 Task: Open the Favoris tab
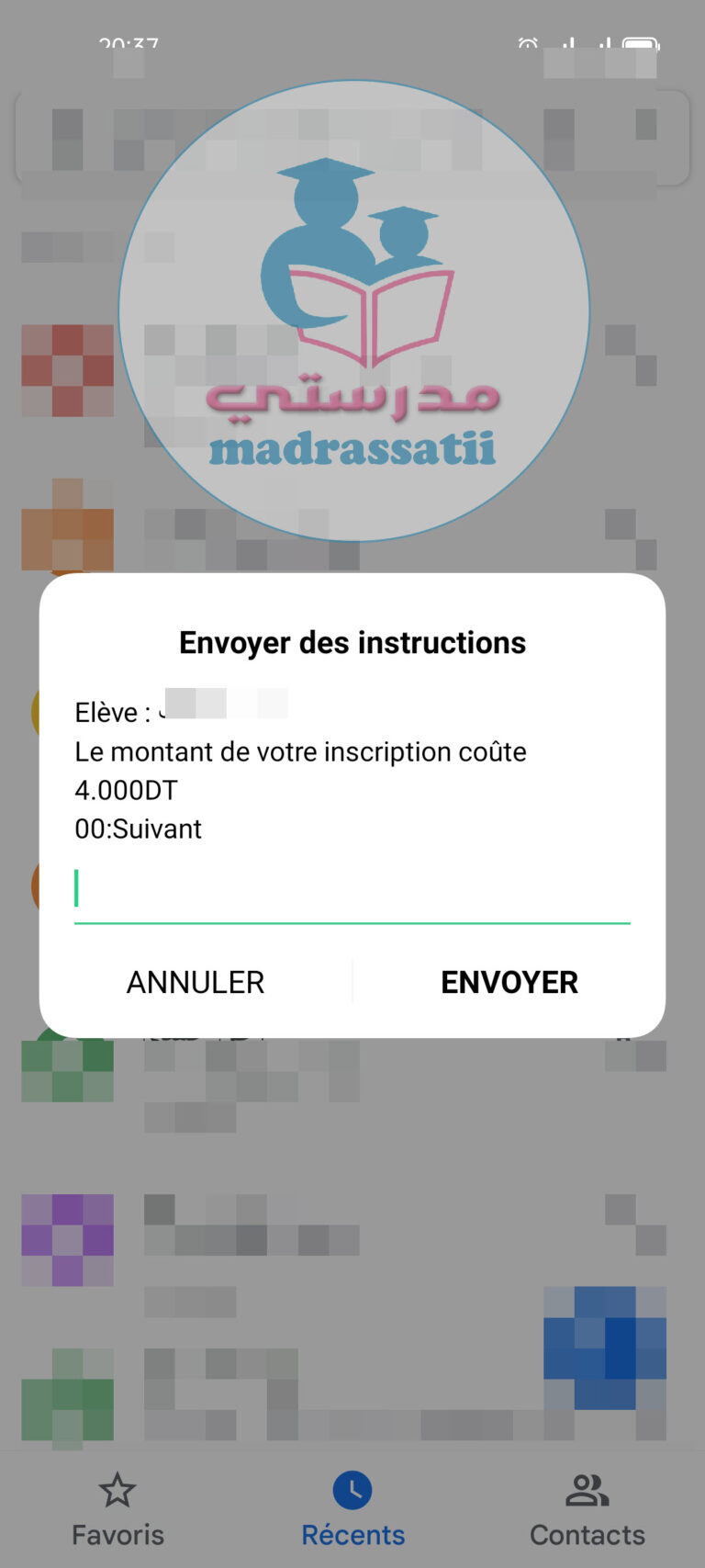coord(117,1509)
